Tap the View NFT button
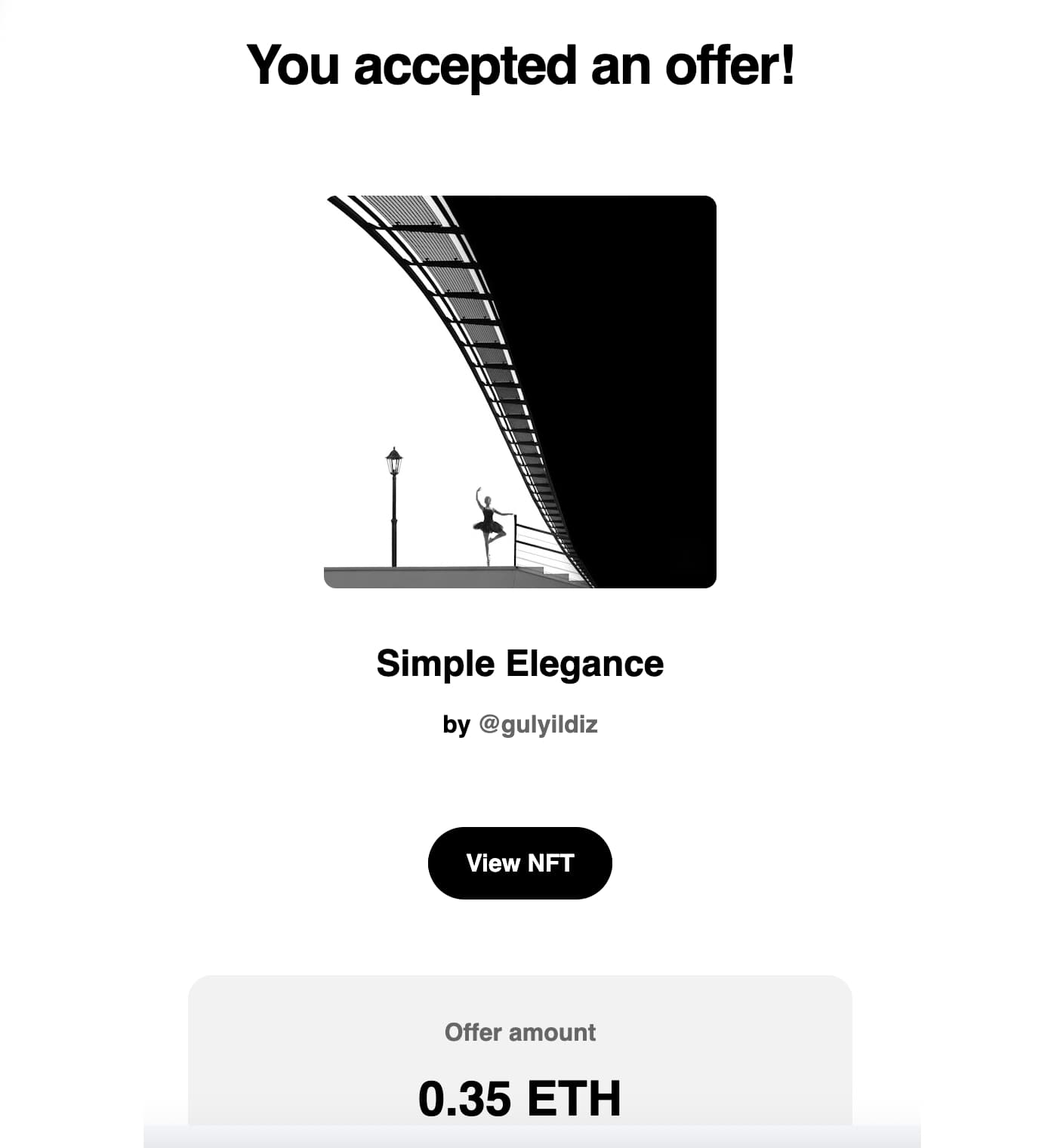Screen dimensions: 1048x1148 [x=519, y=863]
